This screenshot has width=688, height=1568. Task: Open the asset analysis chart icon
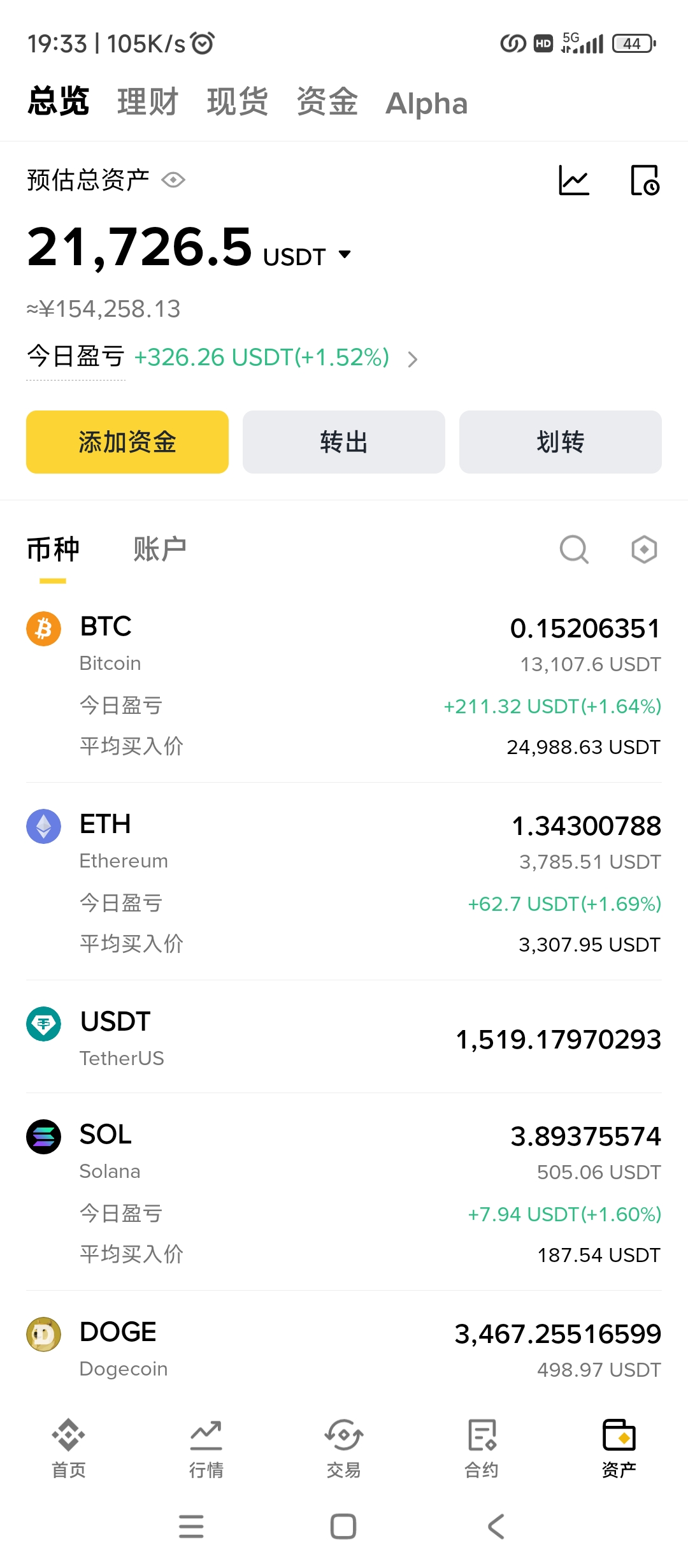coord(573,180)
